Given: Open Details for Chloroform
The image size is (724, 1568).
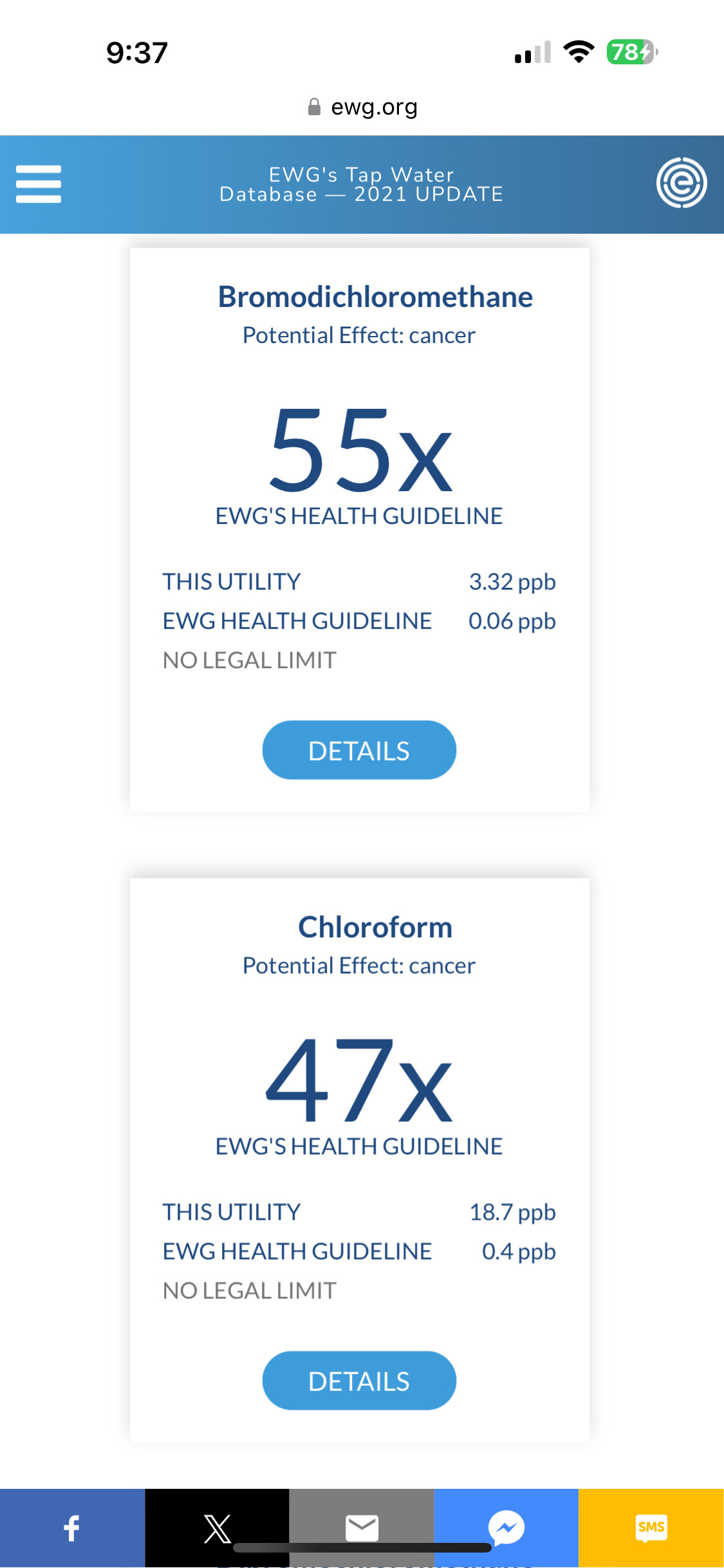Looking at the screenshot, I should coord(359,1381).
